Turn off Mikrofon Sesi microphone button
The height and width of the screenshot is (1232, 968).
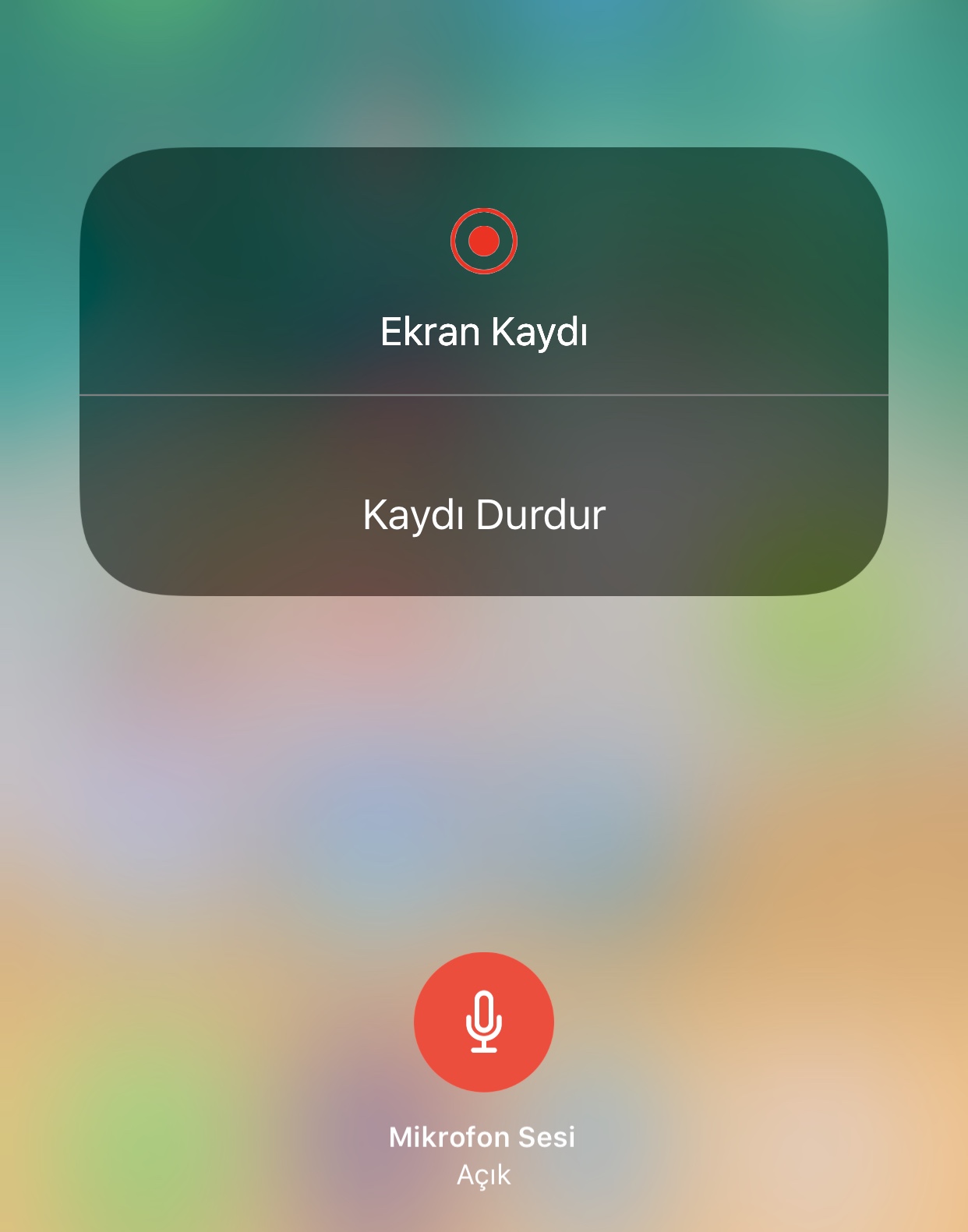[x=484, y=1022]
